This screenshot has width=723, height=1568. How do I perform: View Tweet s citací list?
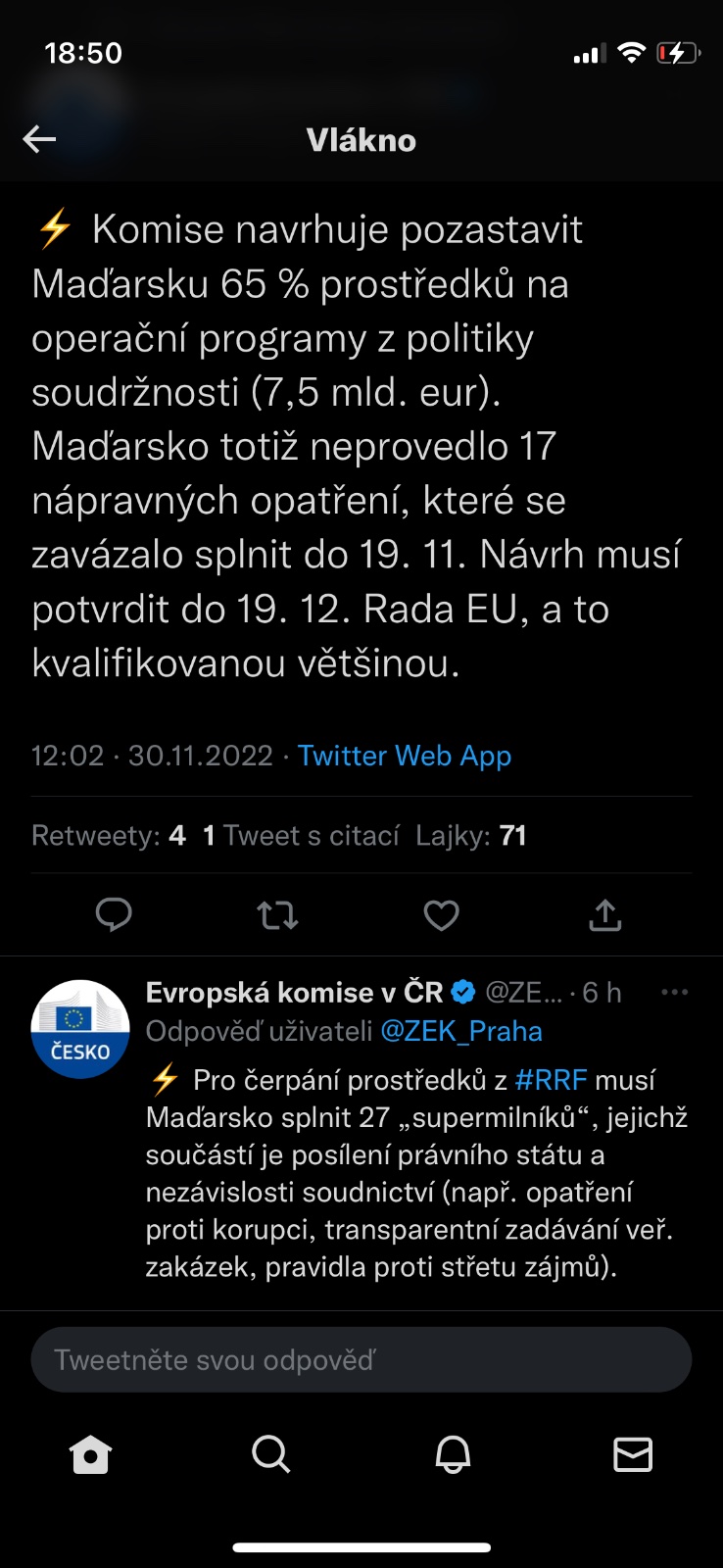pos(301,836)
